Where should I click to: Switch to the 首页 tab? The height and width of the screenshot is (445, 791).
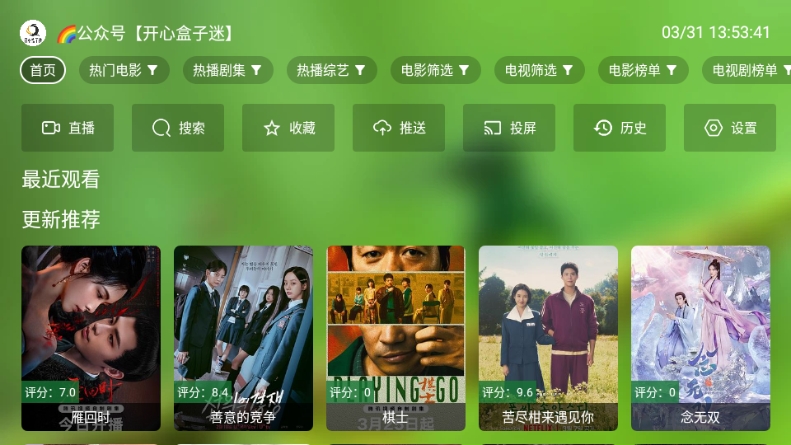43,70
